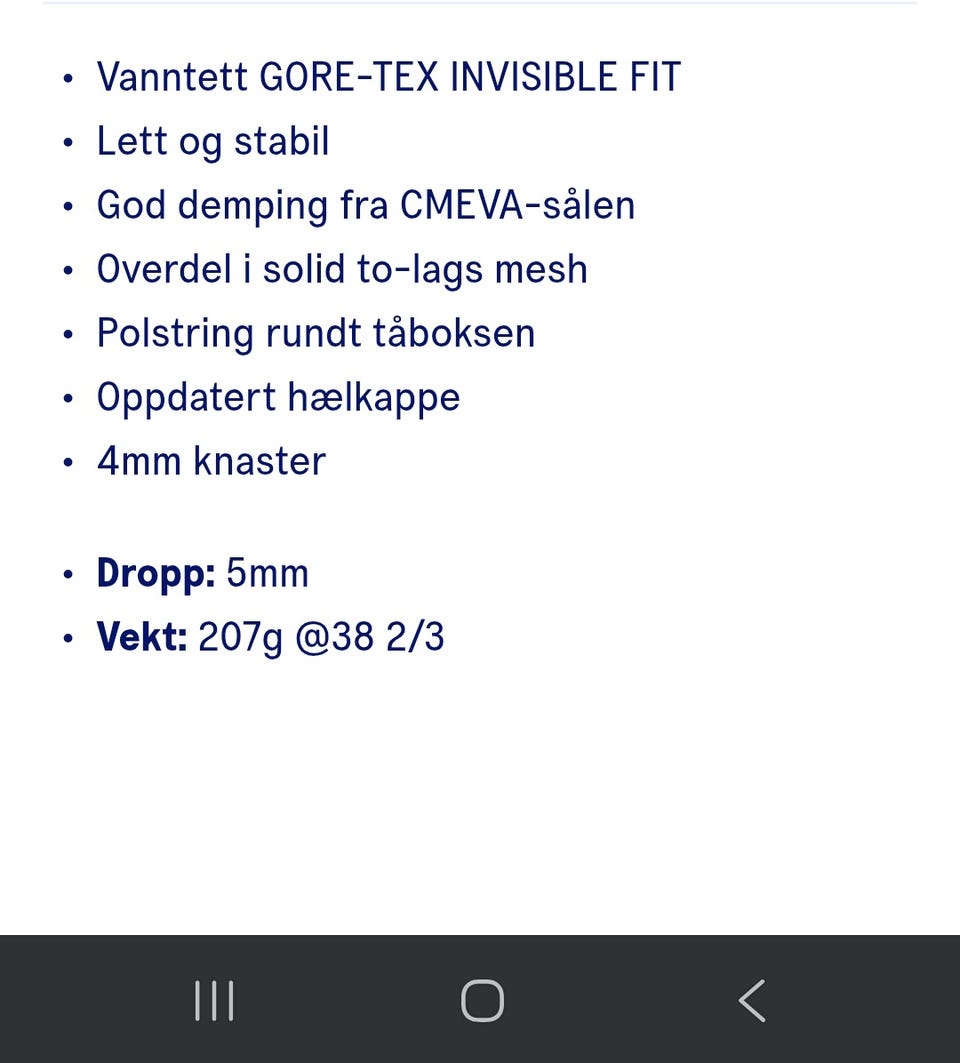Select the 'Lett og stabil' list item
This screenshot has height=1063, width=960.
pos(213,141)
